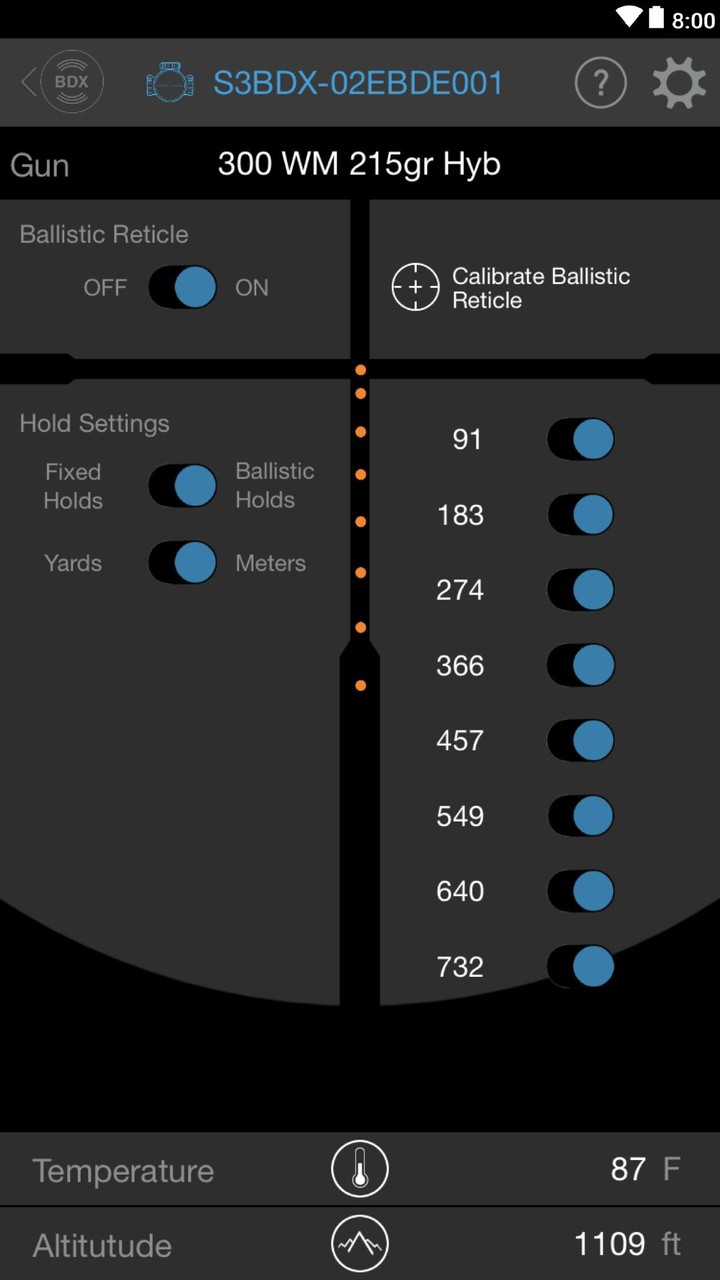Toggle the 640 hold switch
Screen dimensions: 720x1280
click(581, 891)
